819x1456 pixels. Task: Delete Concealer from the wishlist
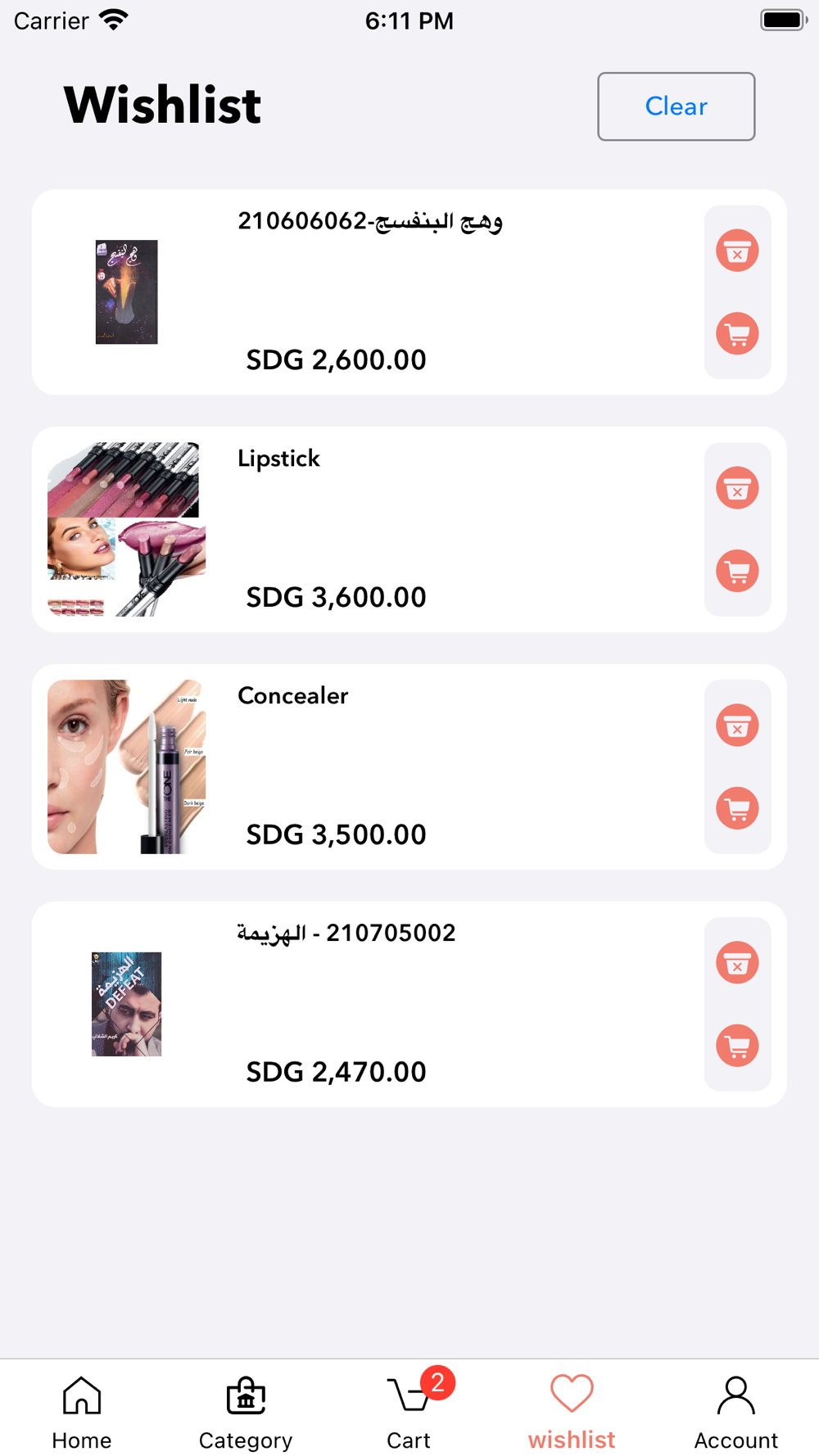[x=737, y=726]
